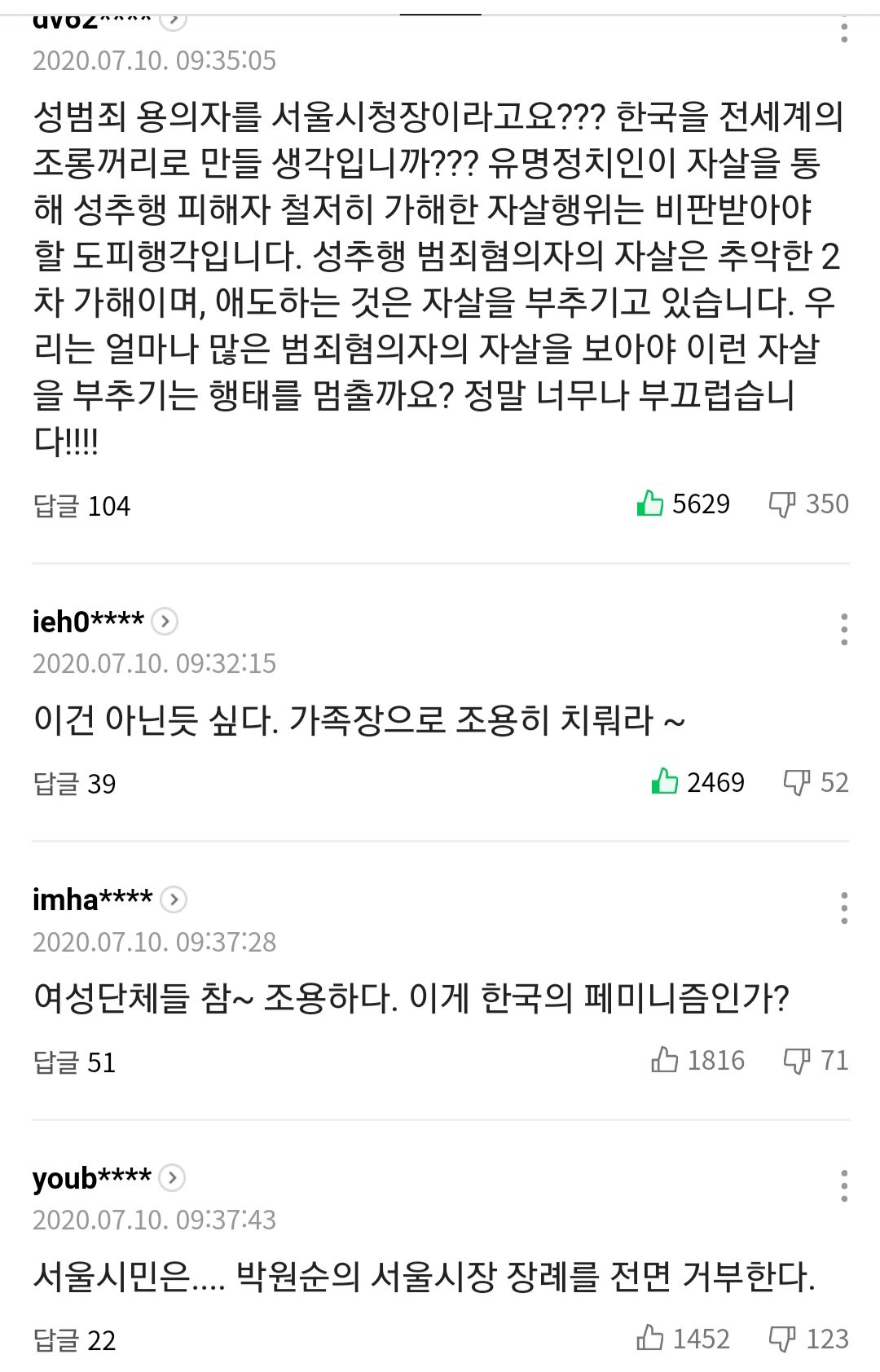Open overflow menu on ieh0**** comment
Screen dimensions: 880x1372
click(x=844, y=630)
